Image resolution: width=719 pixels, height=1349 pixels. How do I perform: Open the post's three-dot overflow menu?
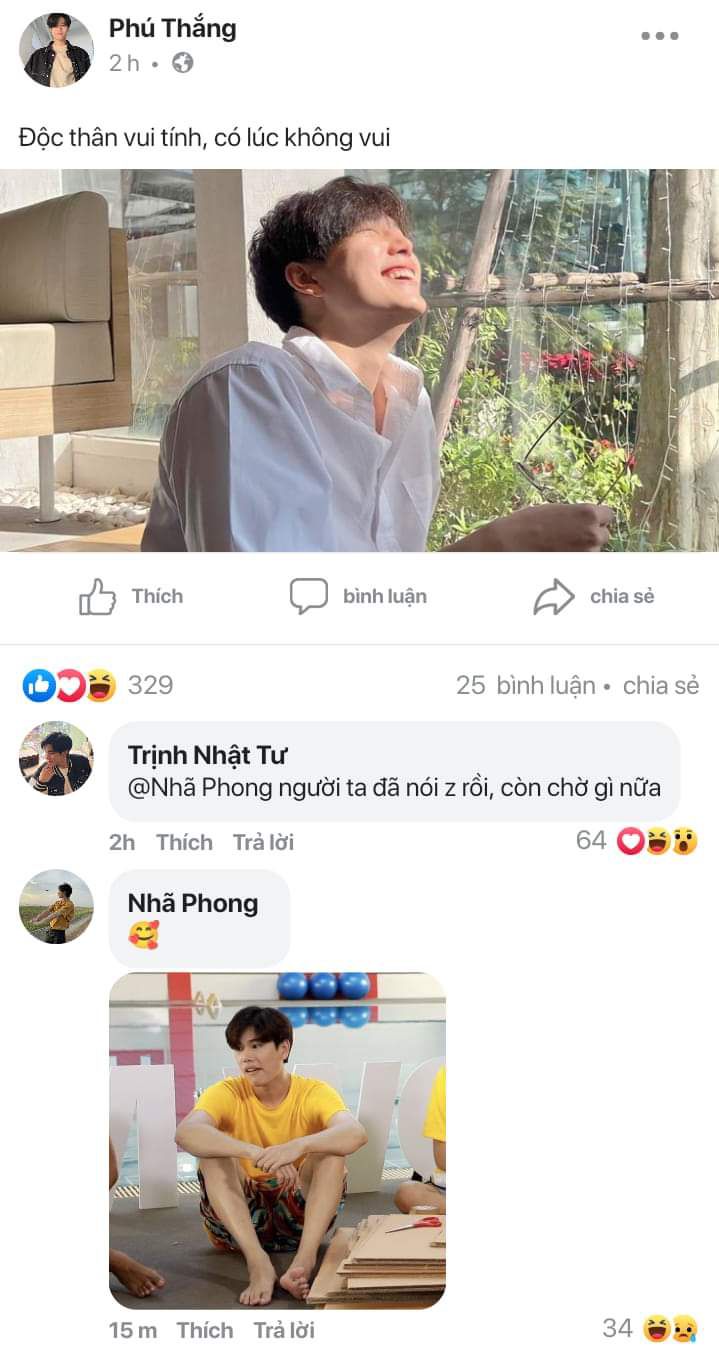tap(659, 36)
